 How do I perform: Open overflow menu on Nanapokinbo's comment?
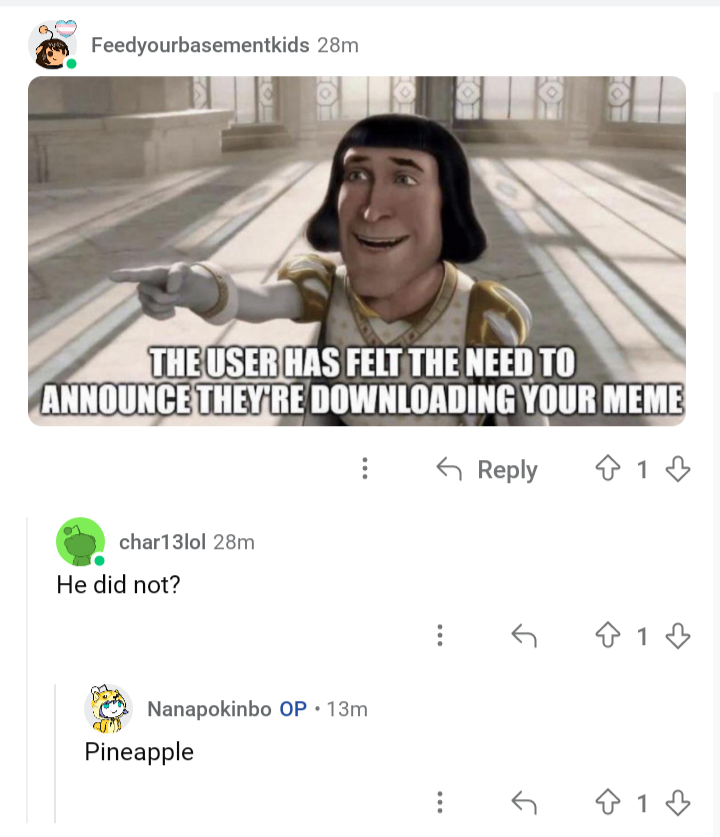[x=438, y=802]
